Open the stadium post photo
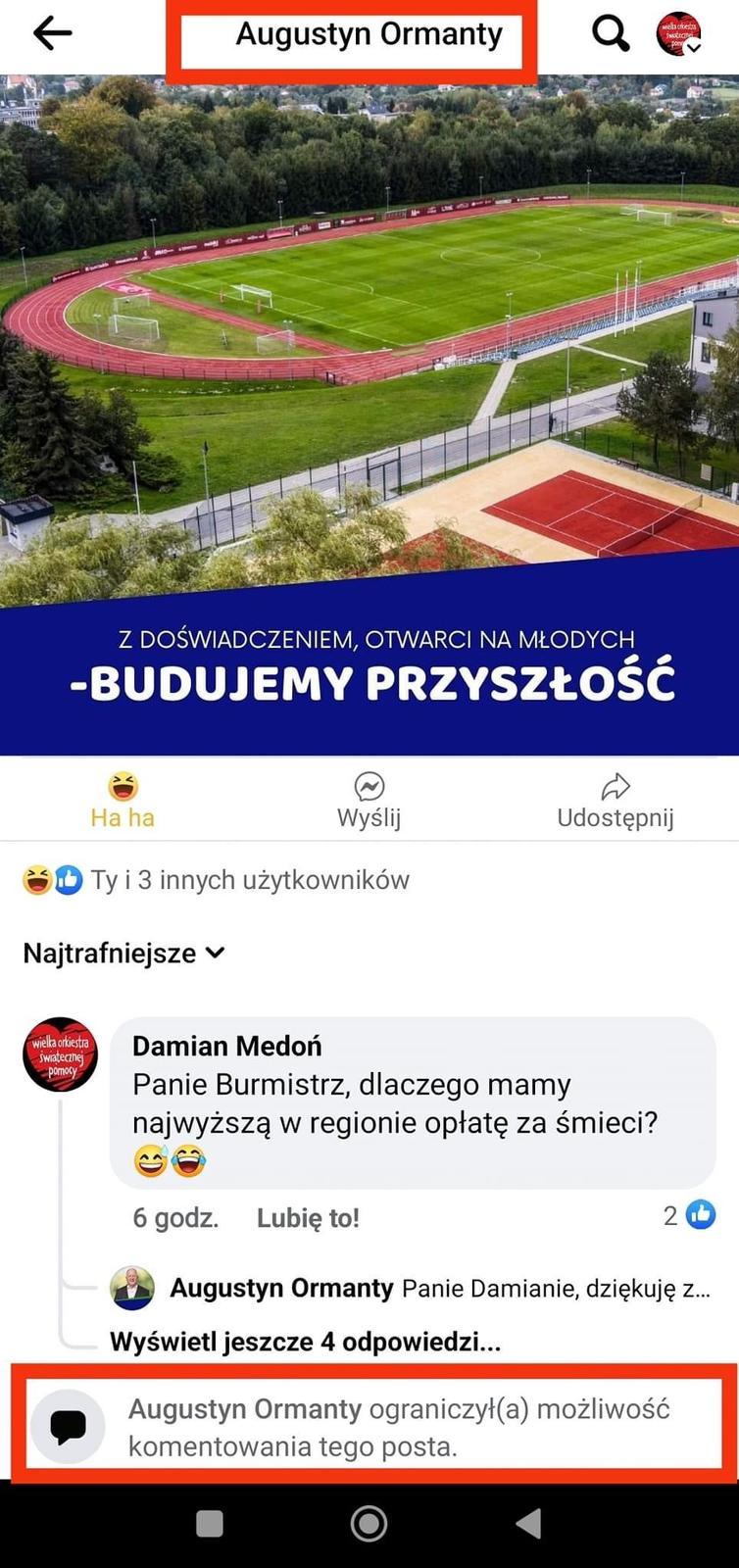 (x=369, y=392)
